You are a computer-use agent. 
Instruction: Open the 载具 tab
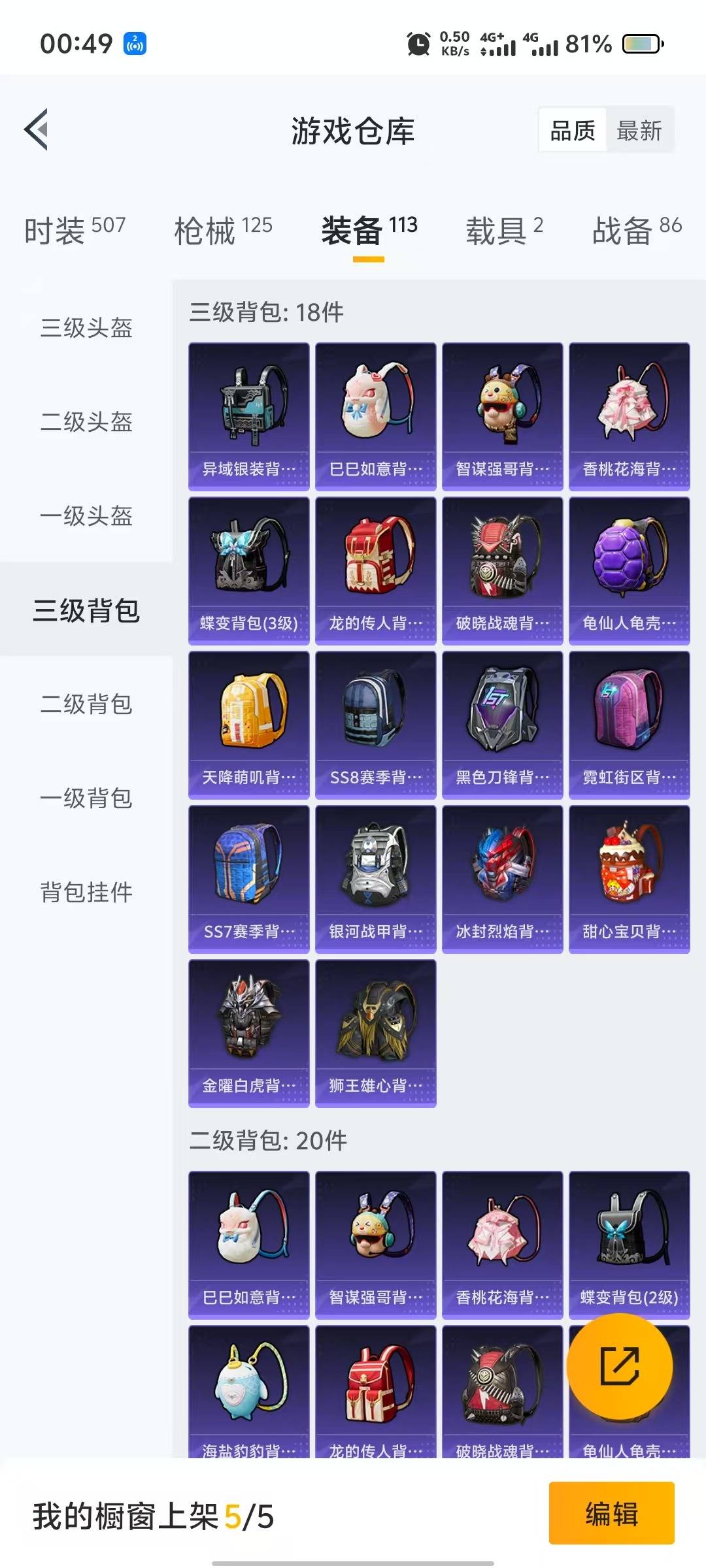coord(504,230)
